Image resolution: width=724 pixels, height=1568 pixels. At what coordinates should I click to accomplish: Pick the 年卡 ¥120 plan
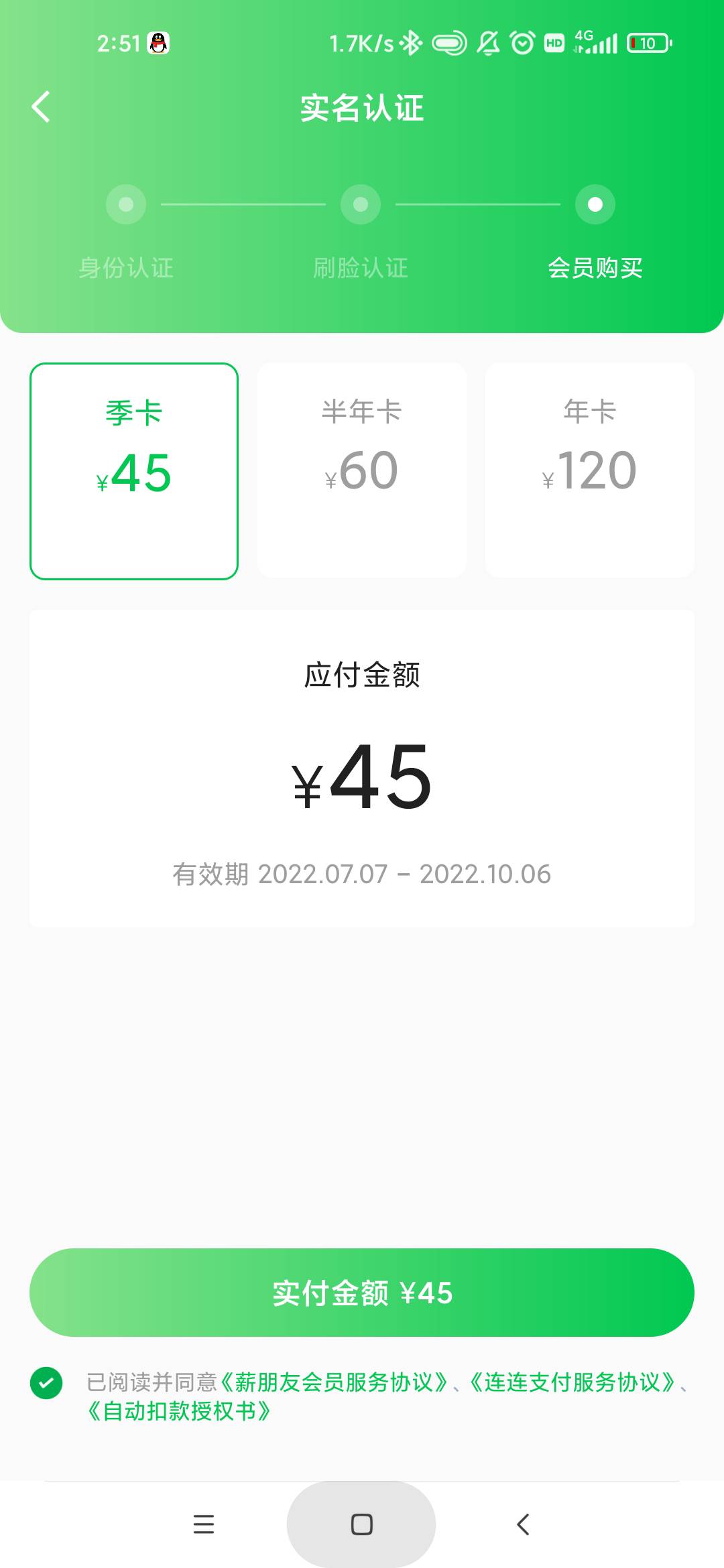(x=590, y=470)
